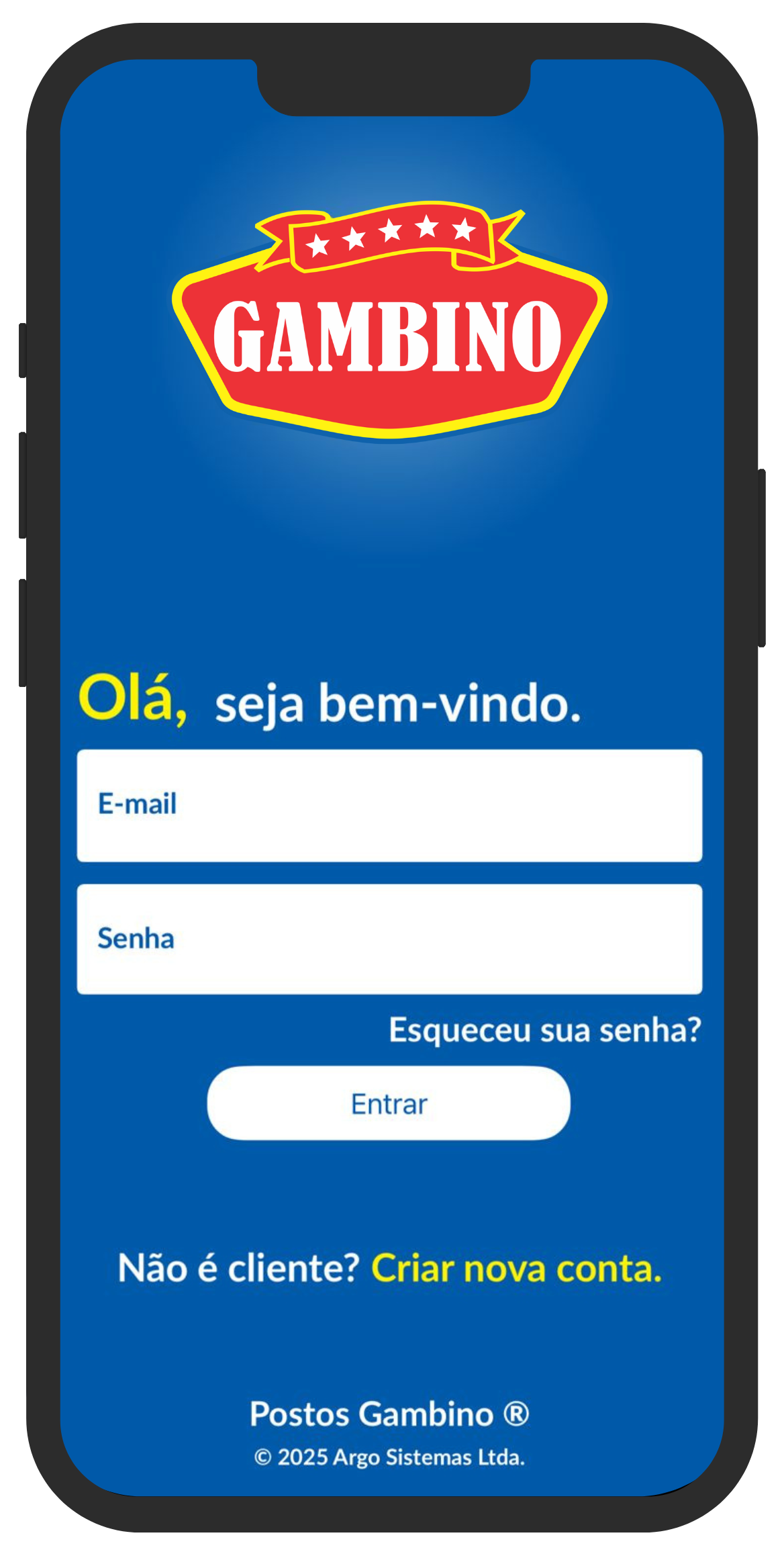Focus the Senha password field

(389, 939)
